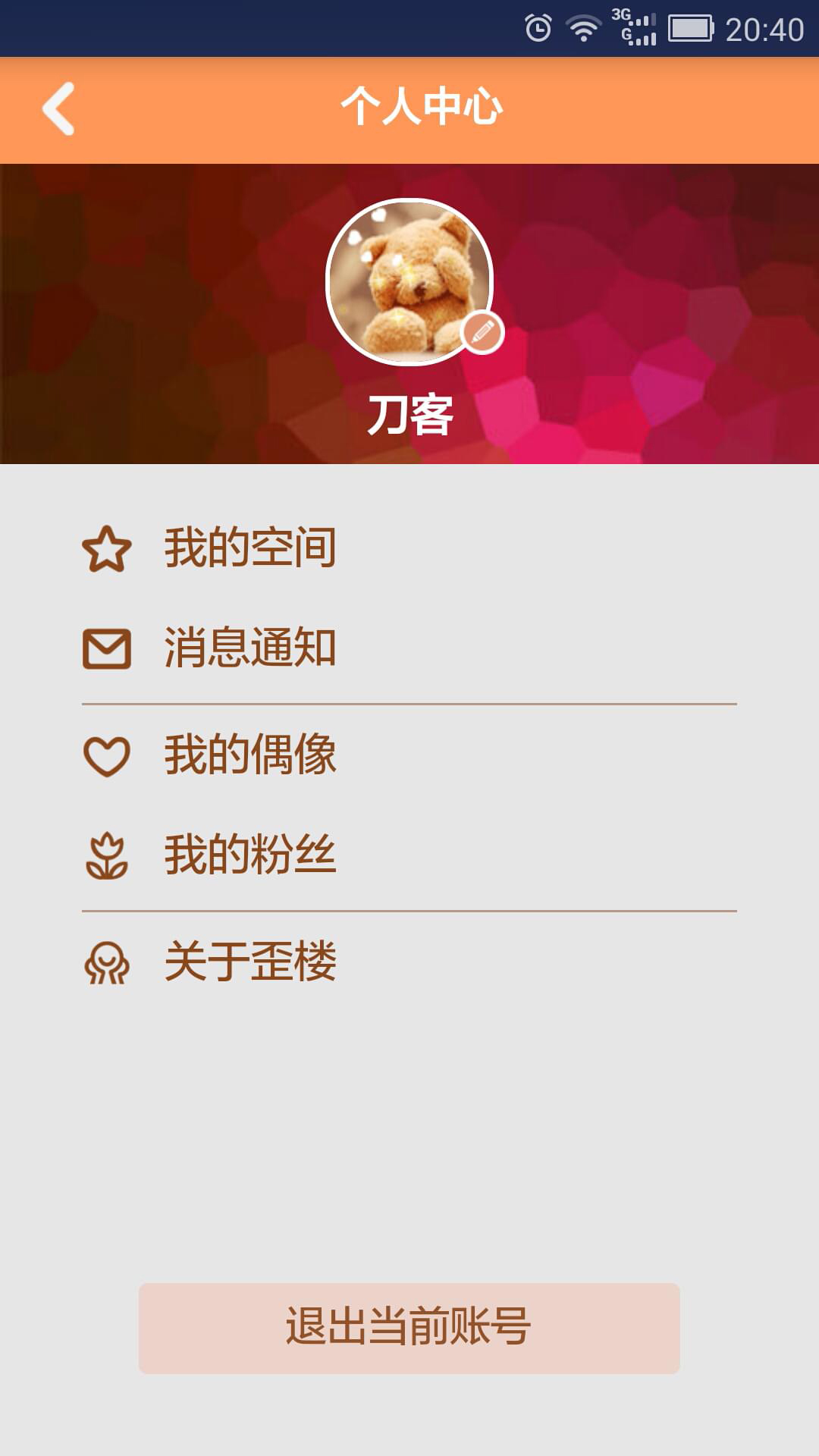Edit avatar with the pencil icon
This screenshot has height=1456, width=819.
click(x=482, y=332)
